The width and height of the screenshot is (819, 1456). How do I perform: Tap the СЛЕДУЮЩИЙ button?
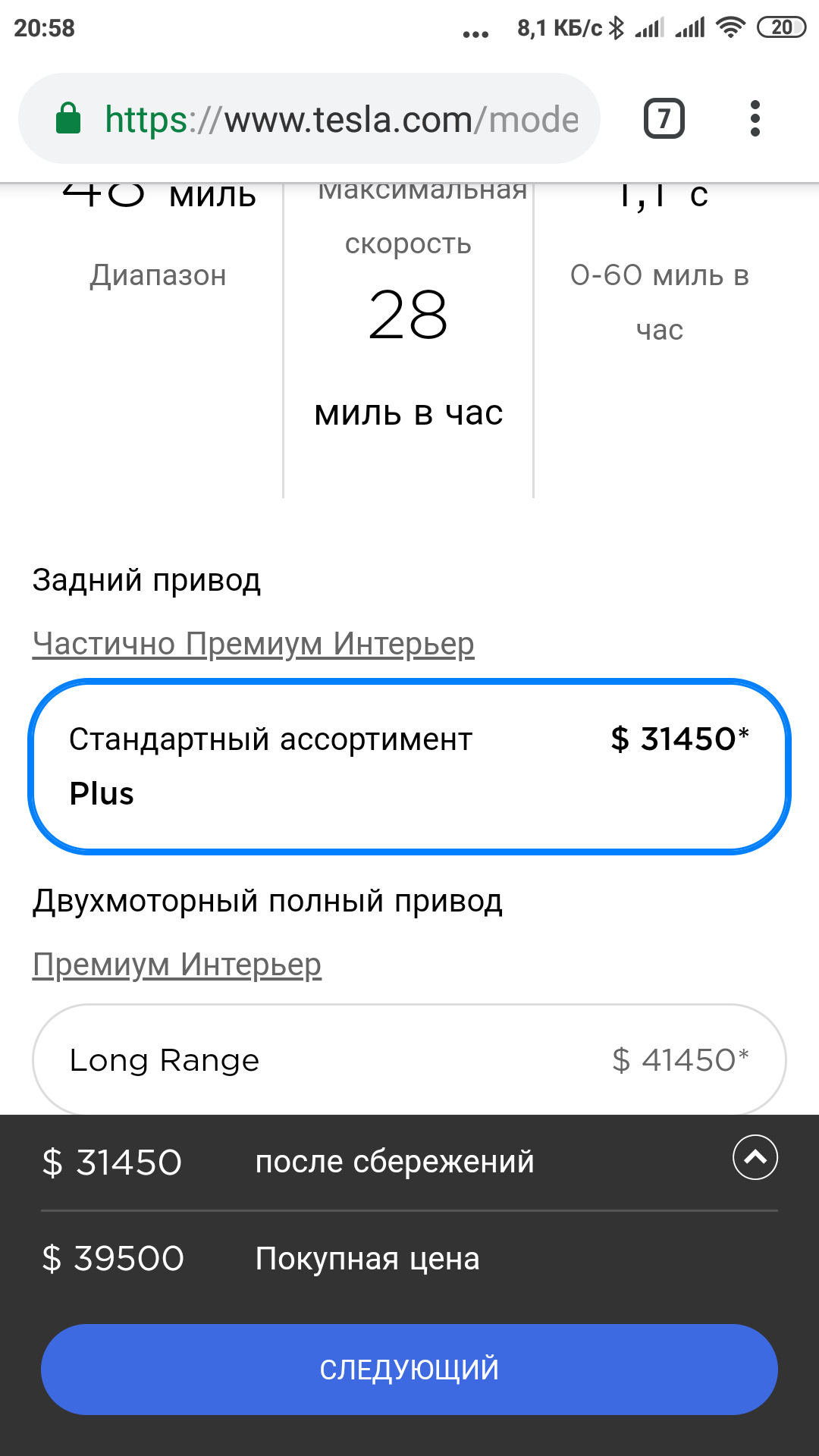[x=409, y=1369]
